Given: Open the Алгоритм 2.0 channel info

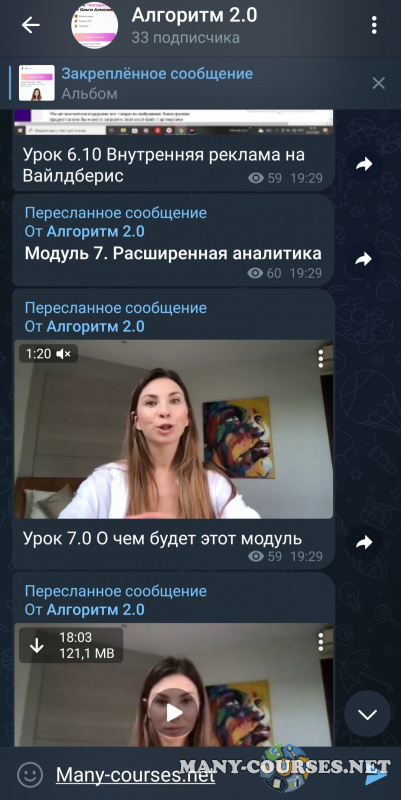Looking at the screenshot, I should pos(194,25).
